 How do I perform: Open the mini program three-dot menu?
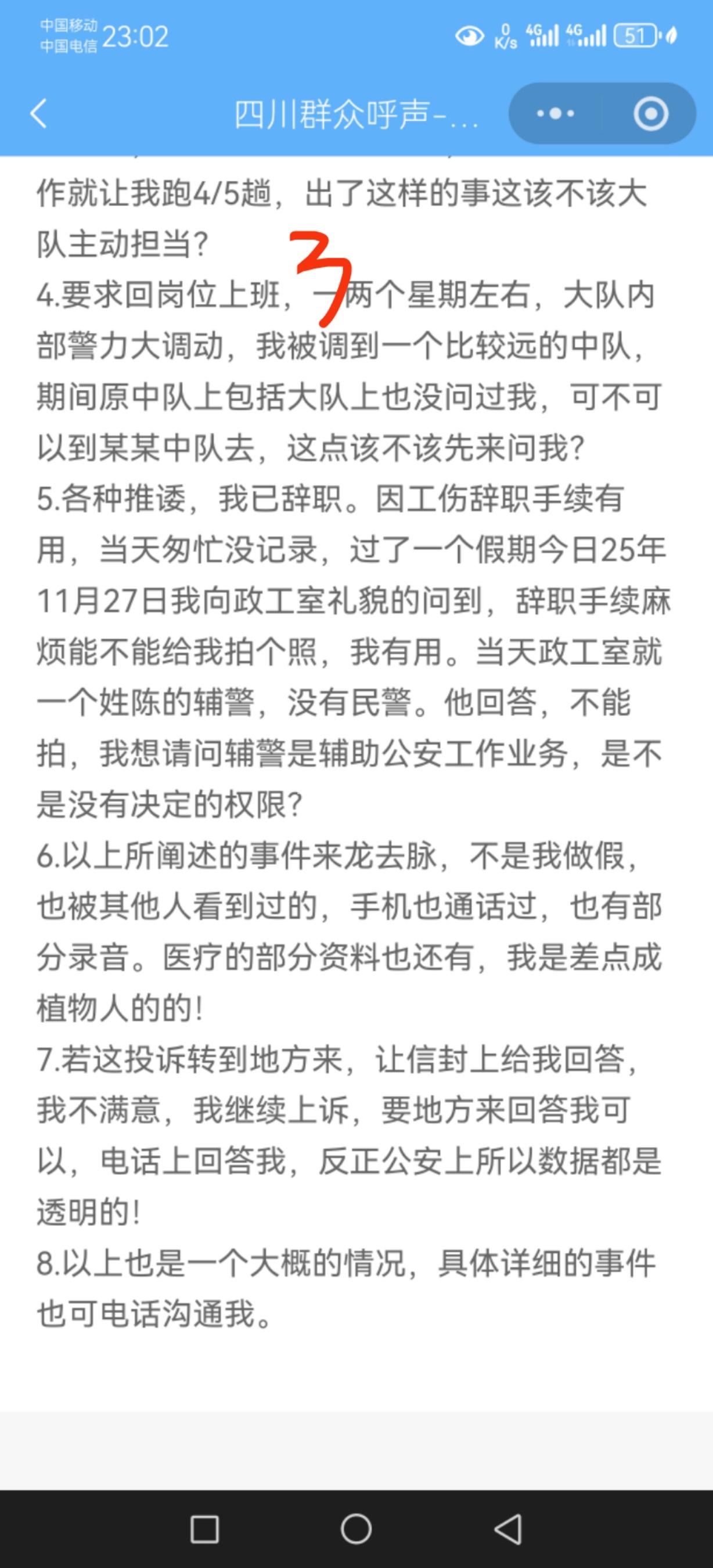click(x=555, y=114)
